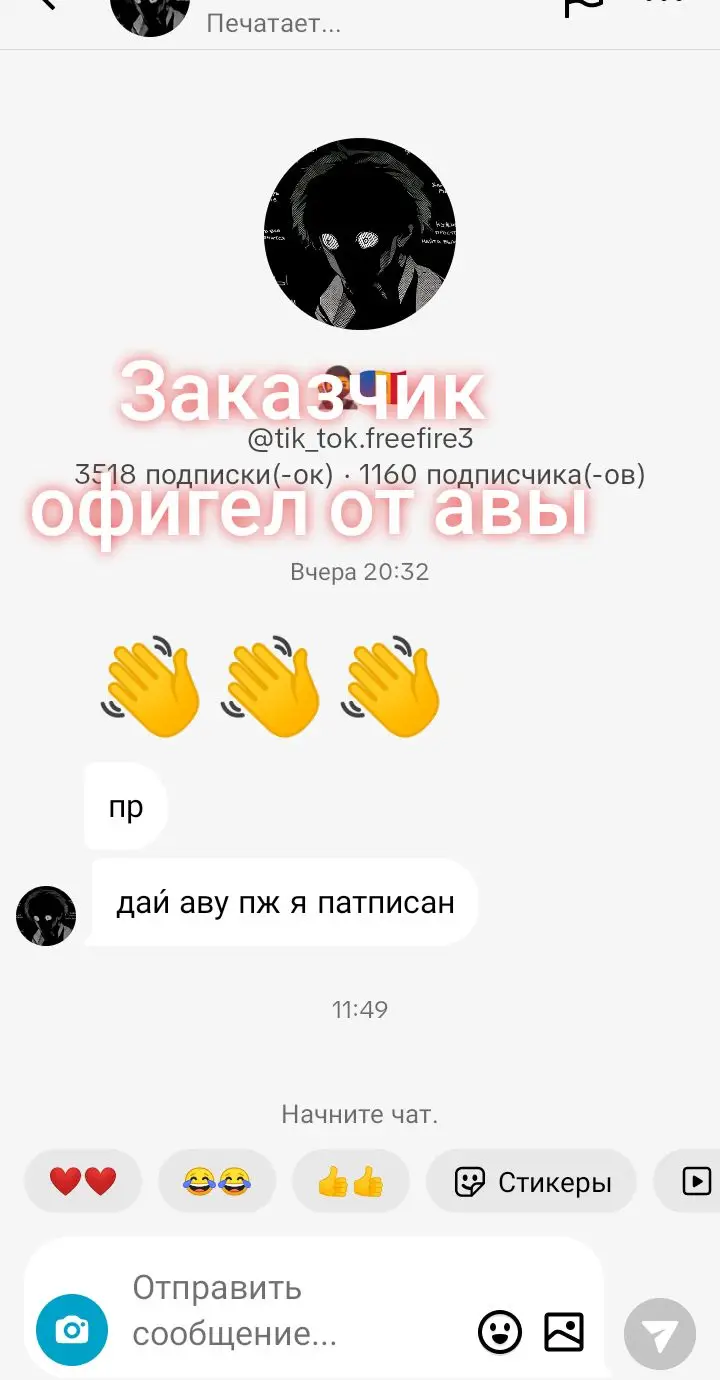
Task: Send the laughing emojis quick reaction
Action: 217,1181
